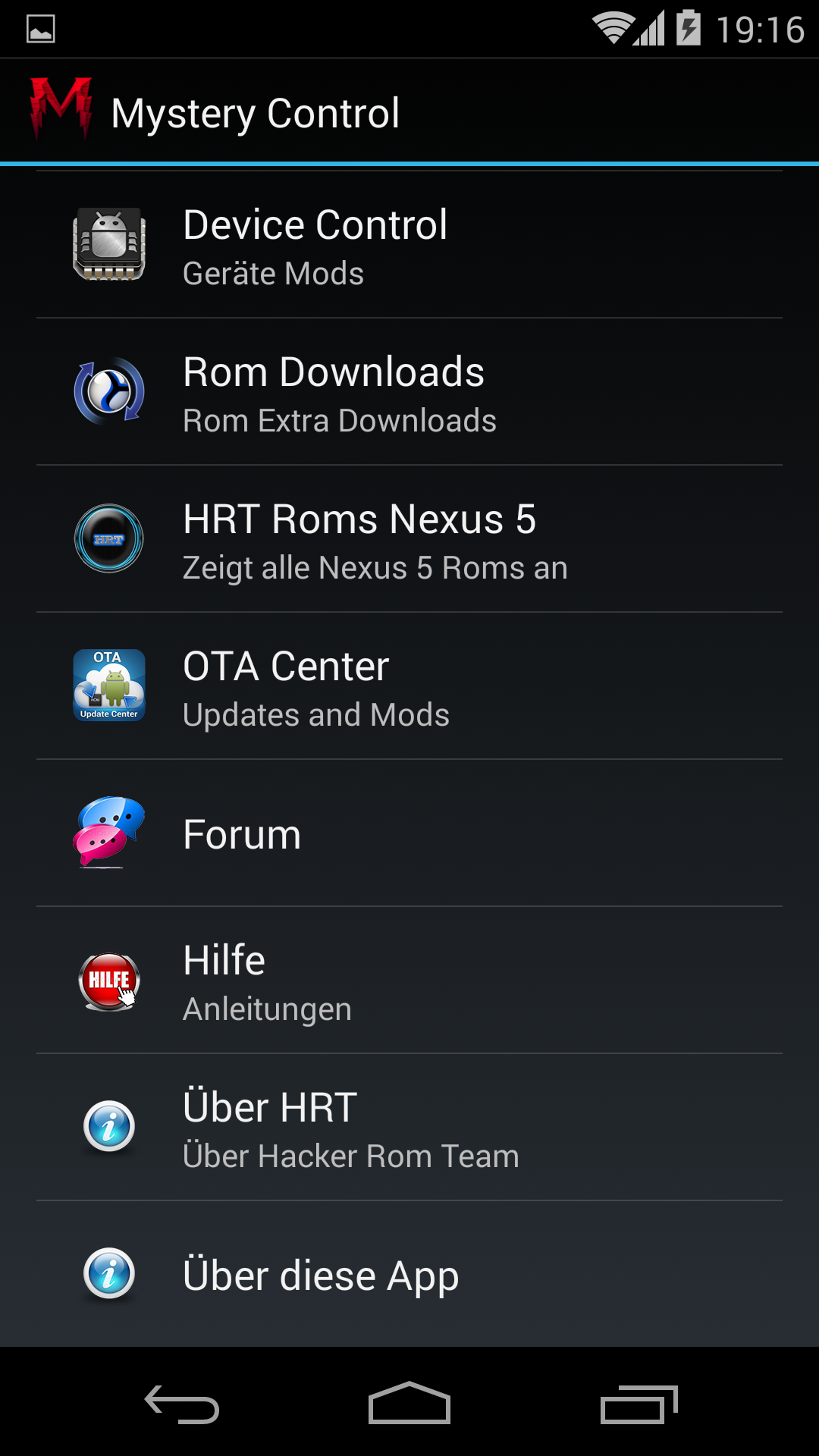Open Hilfe Anleitungen

coord(409,981)
